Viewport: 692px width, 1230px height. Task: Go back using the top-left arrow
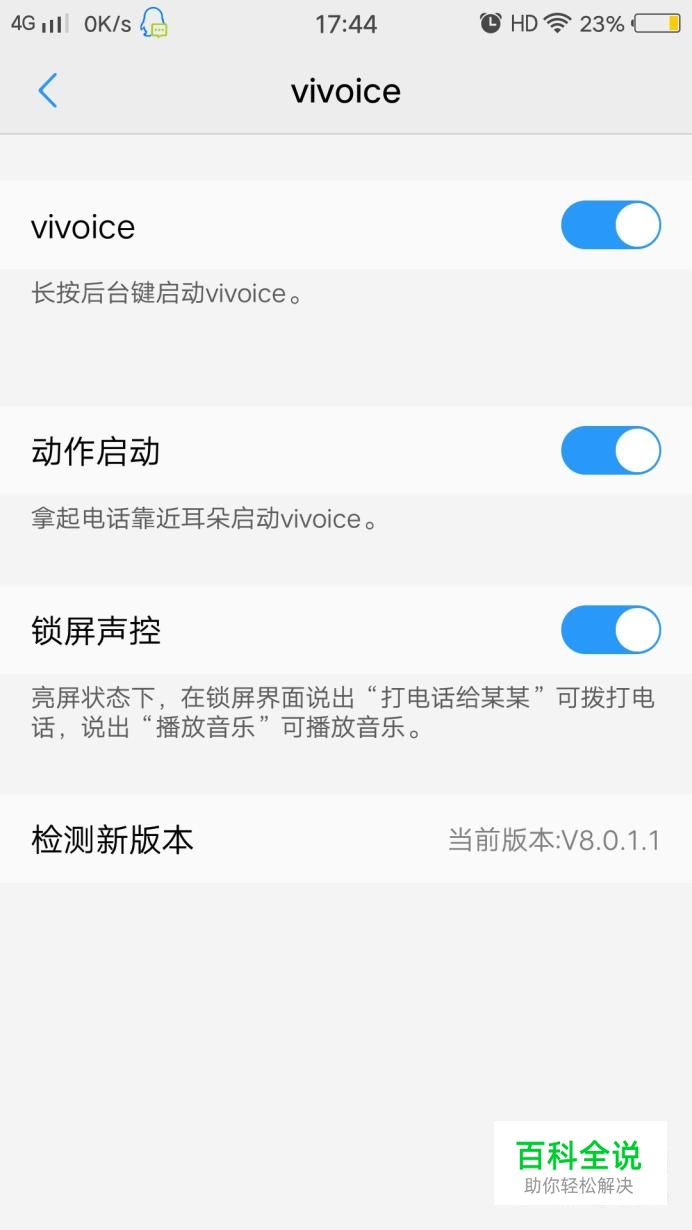47,91
